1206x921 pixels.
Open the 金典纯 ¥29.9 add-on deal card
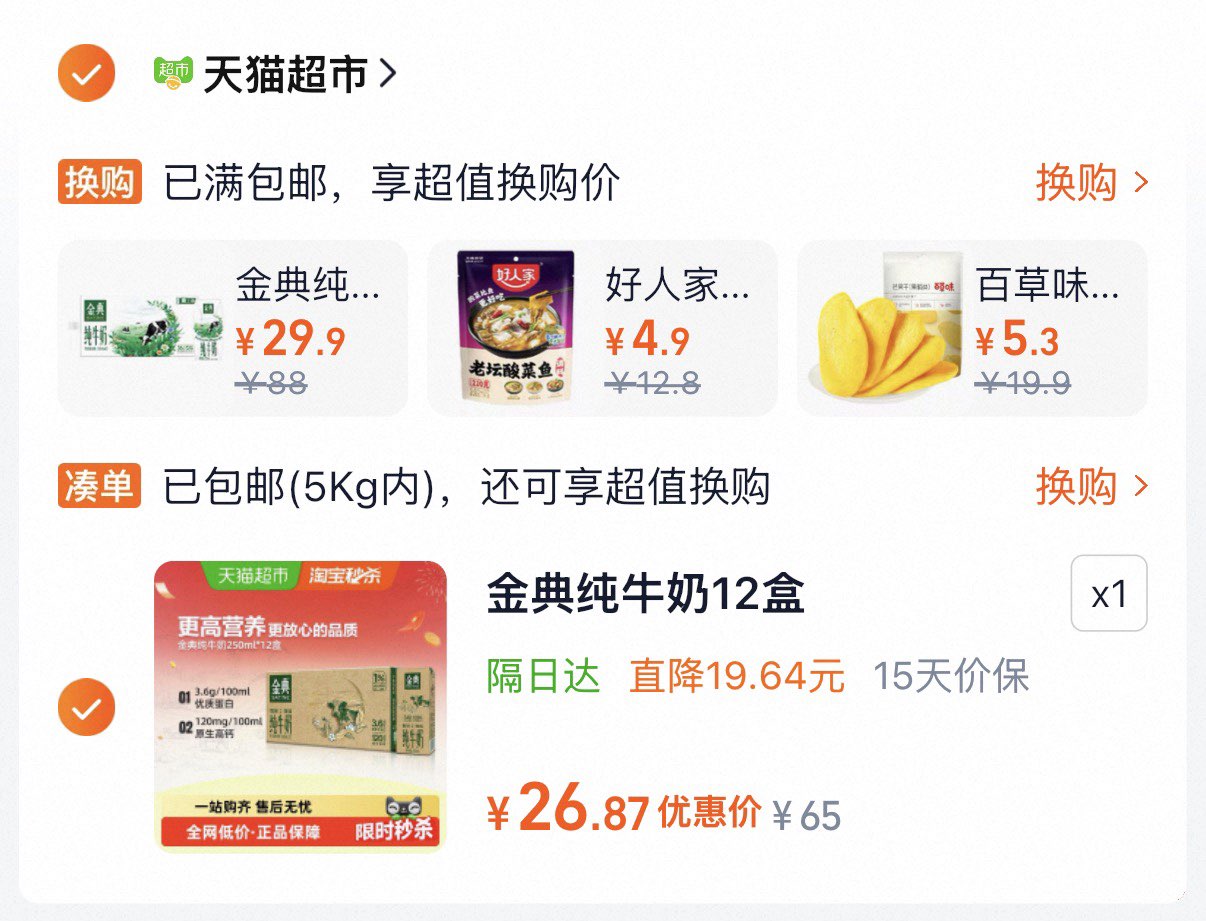(x=233, y=328)
